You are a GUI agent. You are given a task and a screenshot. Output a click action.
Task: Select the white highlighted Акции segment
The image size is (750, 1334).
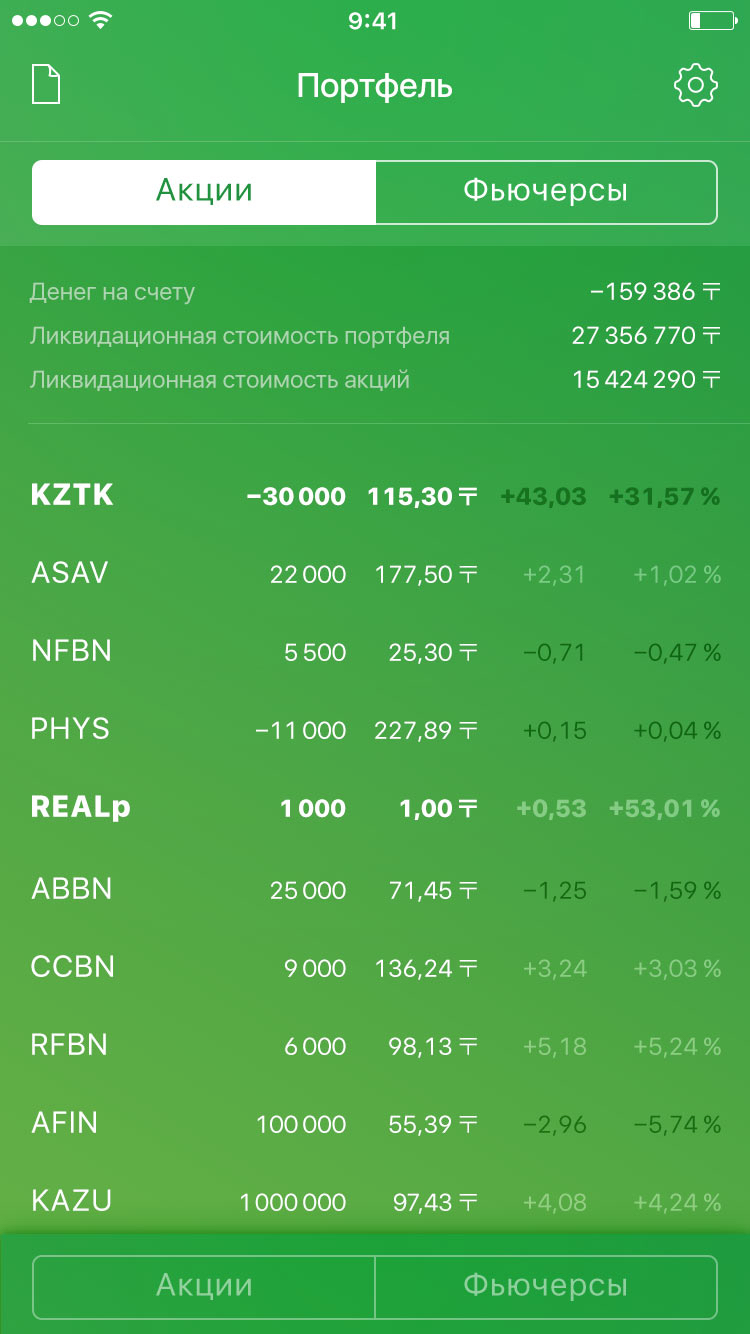point(204,192)
